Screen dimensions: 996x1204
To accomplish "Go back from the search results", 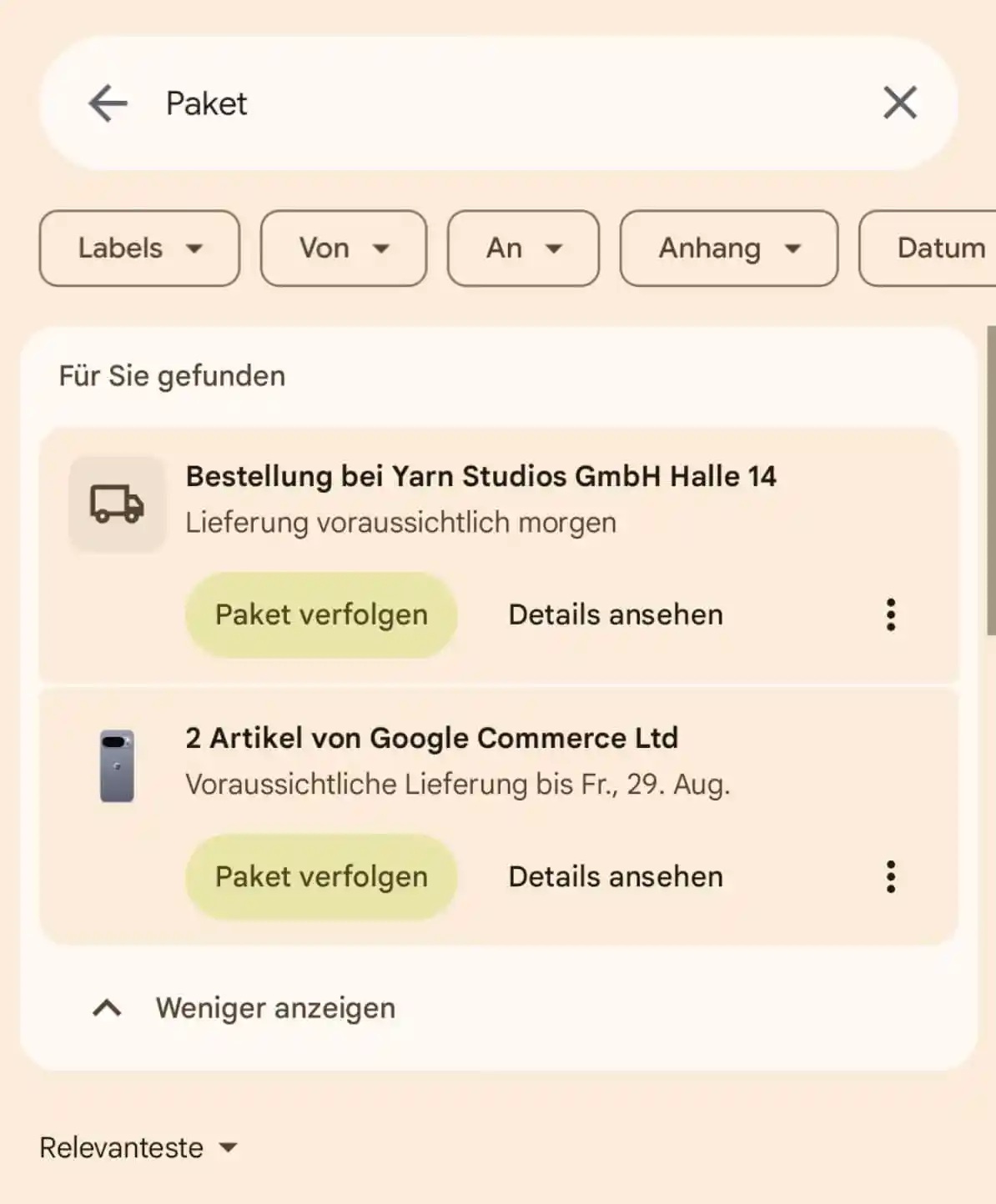I will pyautogui.click(x=108, y=103).
